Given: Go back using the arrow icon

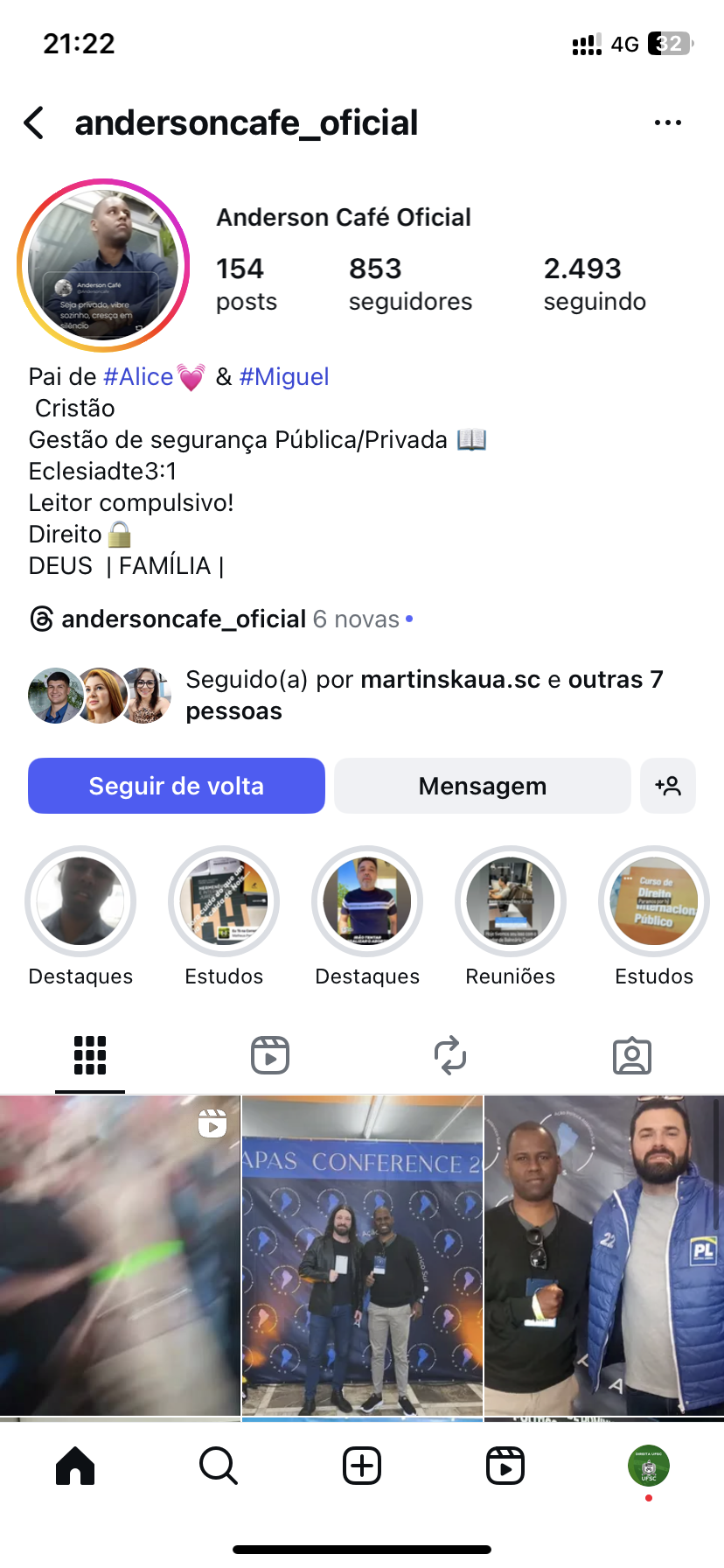Looking at the screenshot, I should (35, 123).
